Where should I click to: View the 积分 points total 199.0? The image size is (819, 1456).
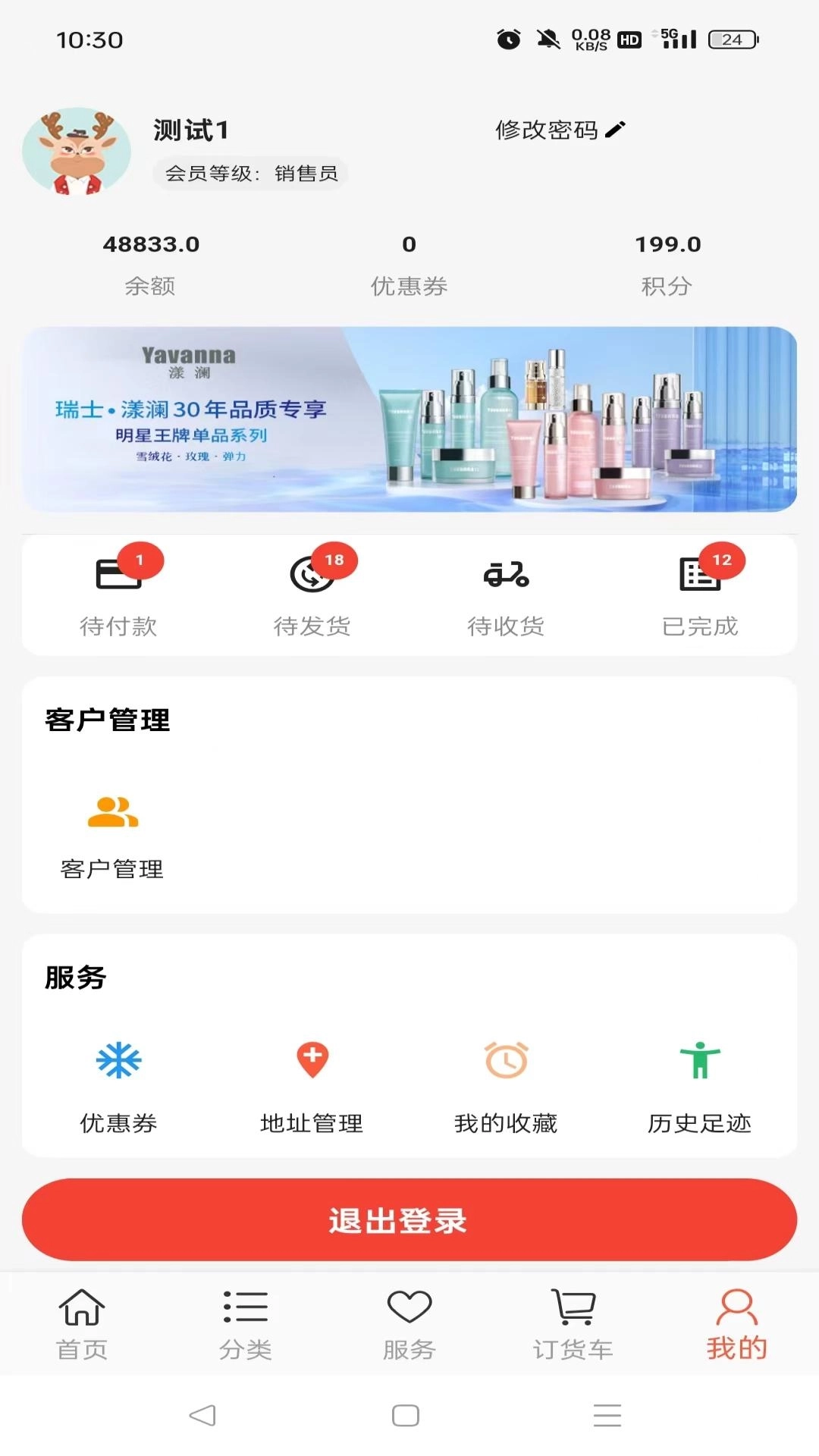pos(668,244)
